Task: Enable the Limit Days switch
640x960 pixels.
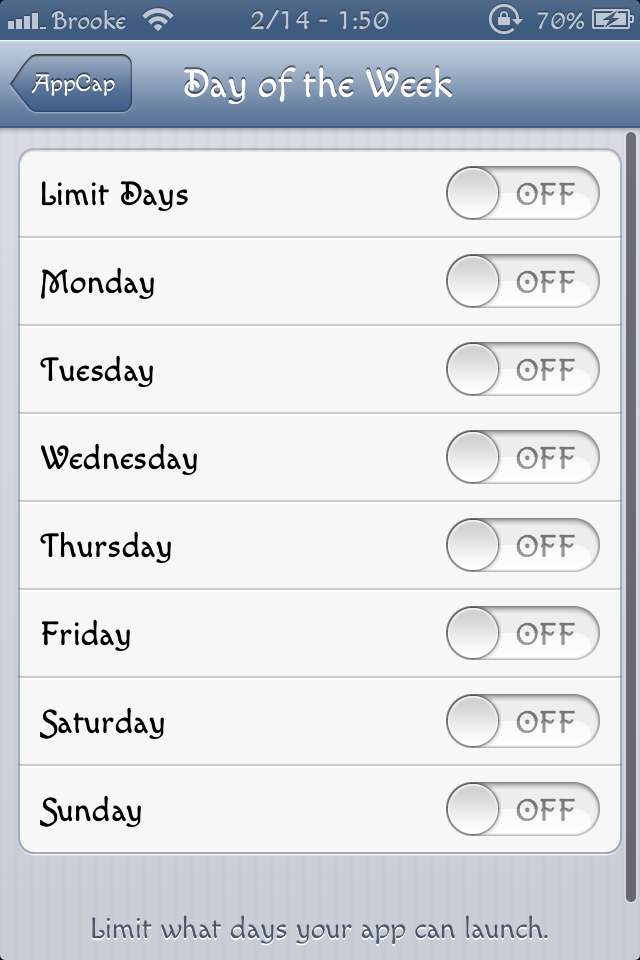Action: tap(522, 194)
